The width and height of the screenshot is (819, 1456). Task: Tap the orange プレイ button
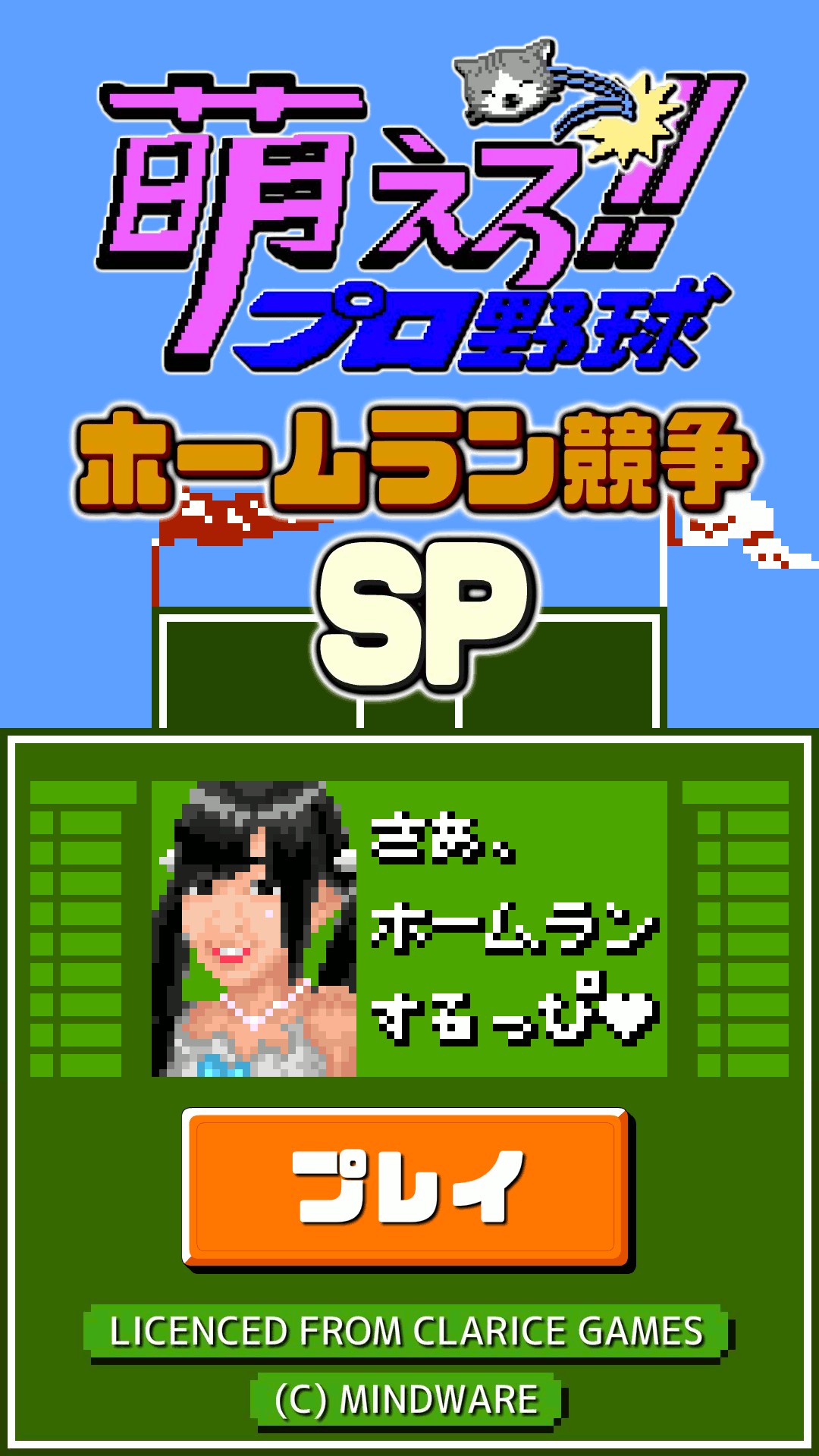[x=407, y=1188]
